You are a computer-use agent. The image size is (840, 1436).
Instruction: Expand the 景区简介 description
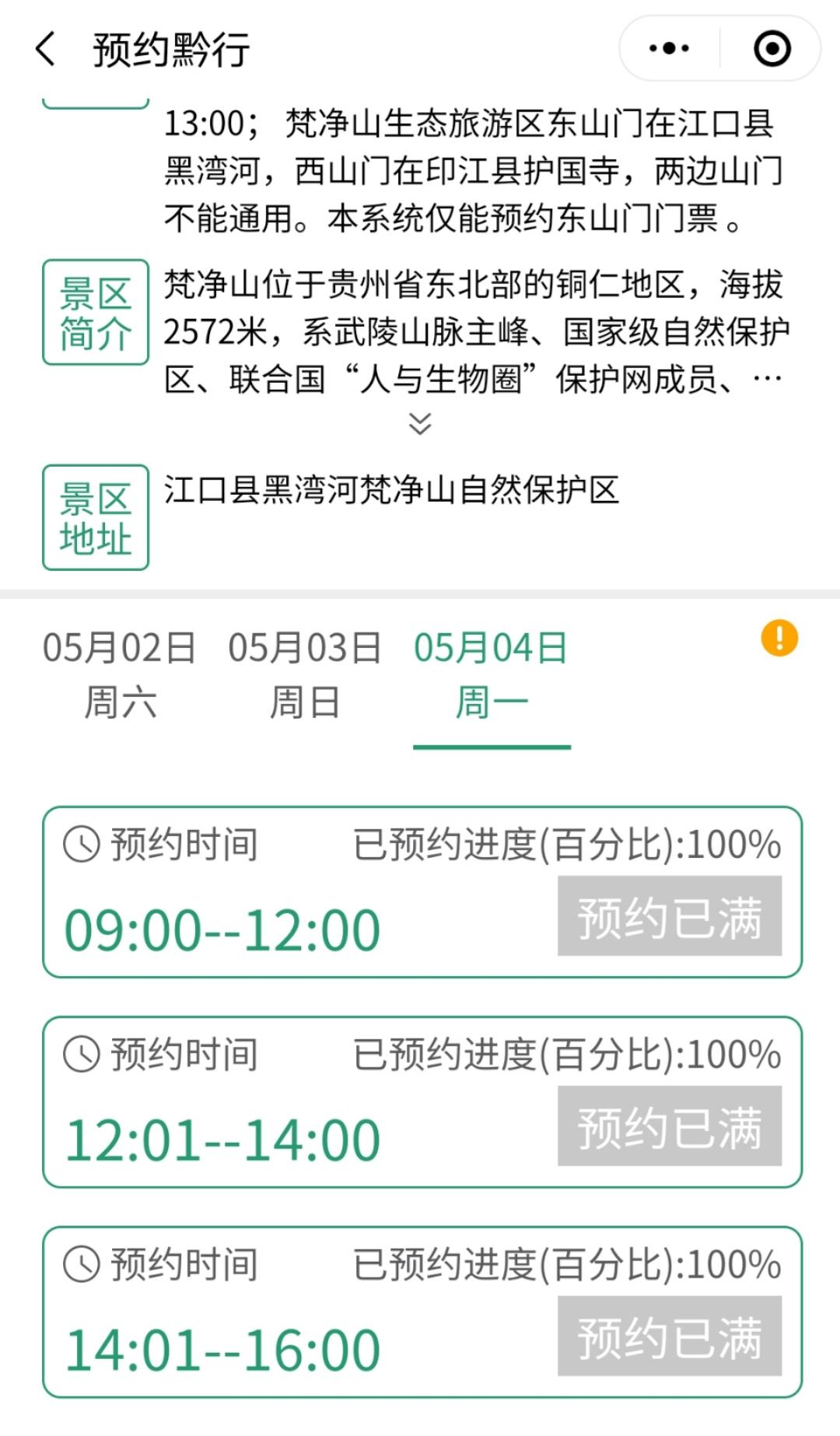pyautogui.click(x=420, y=424)
